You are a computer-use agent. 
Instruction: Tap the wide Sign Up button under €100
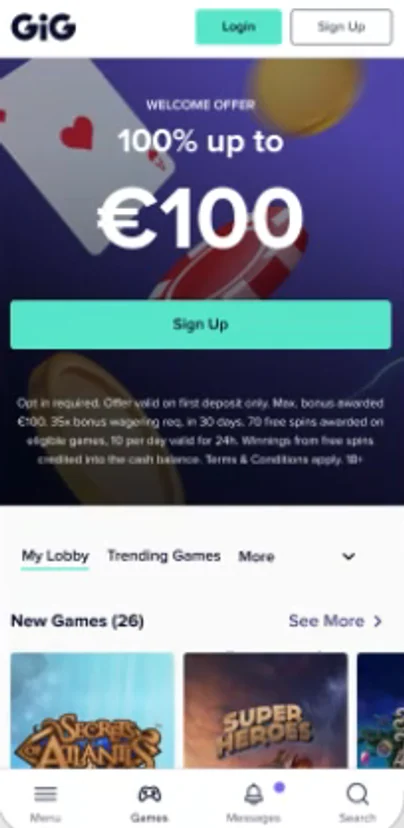pyautogui.click(x=201, y=324)
